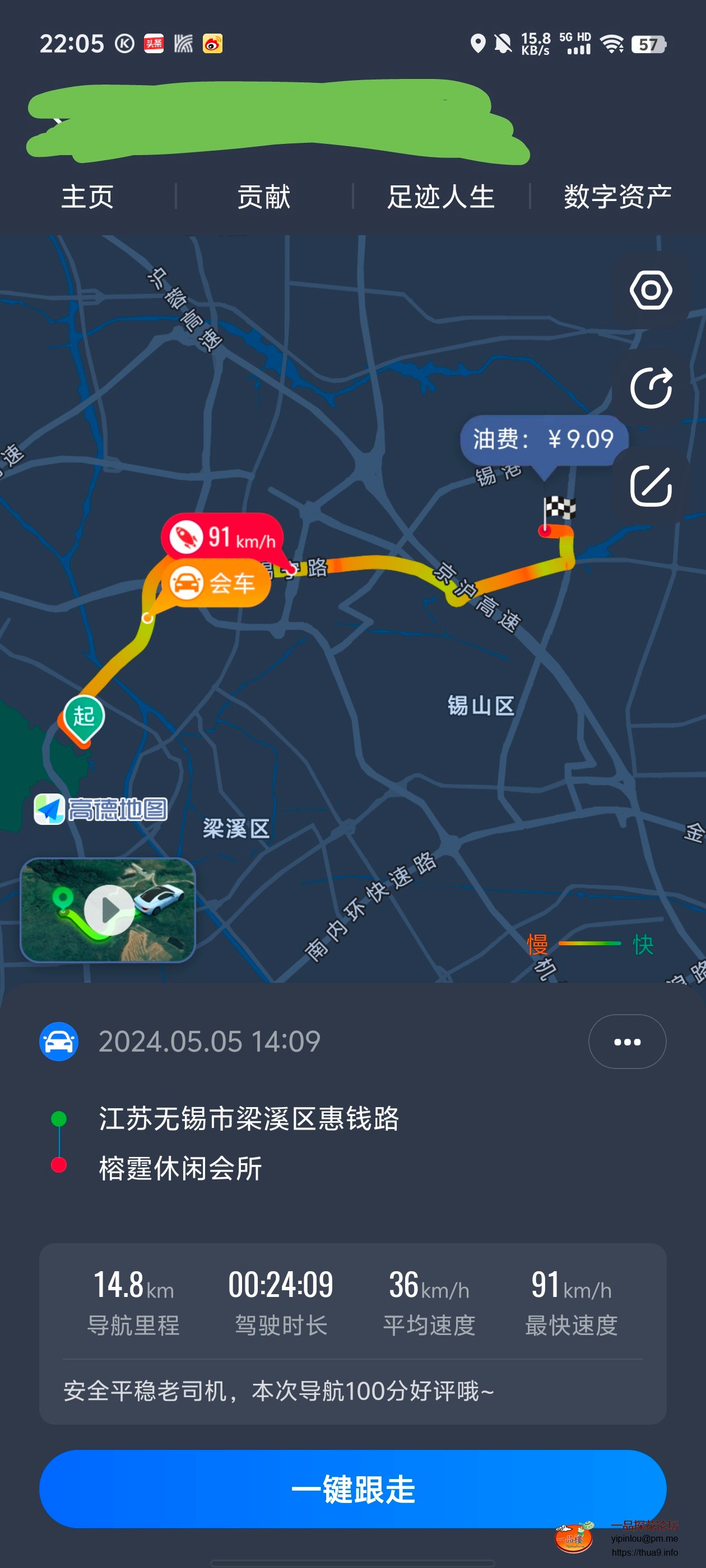Share this driving route
Image resolution: width=706 pixels, height=1568 pixels.
point(651,388)
